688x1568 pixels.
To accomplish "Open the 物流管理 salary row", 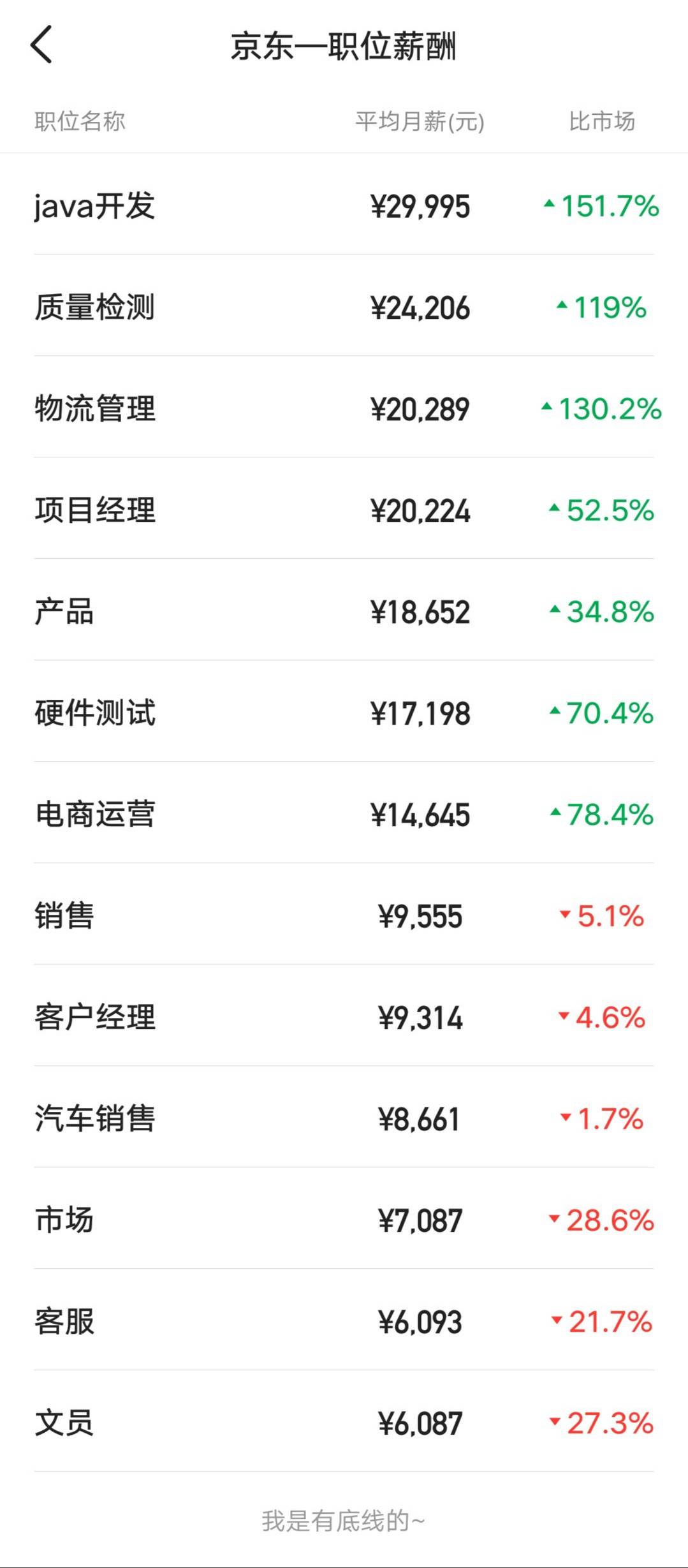I will click(344, 409).
